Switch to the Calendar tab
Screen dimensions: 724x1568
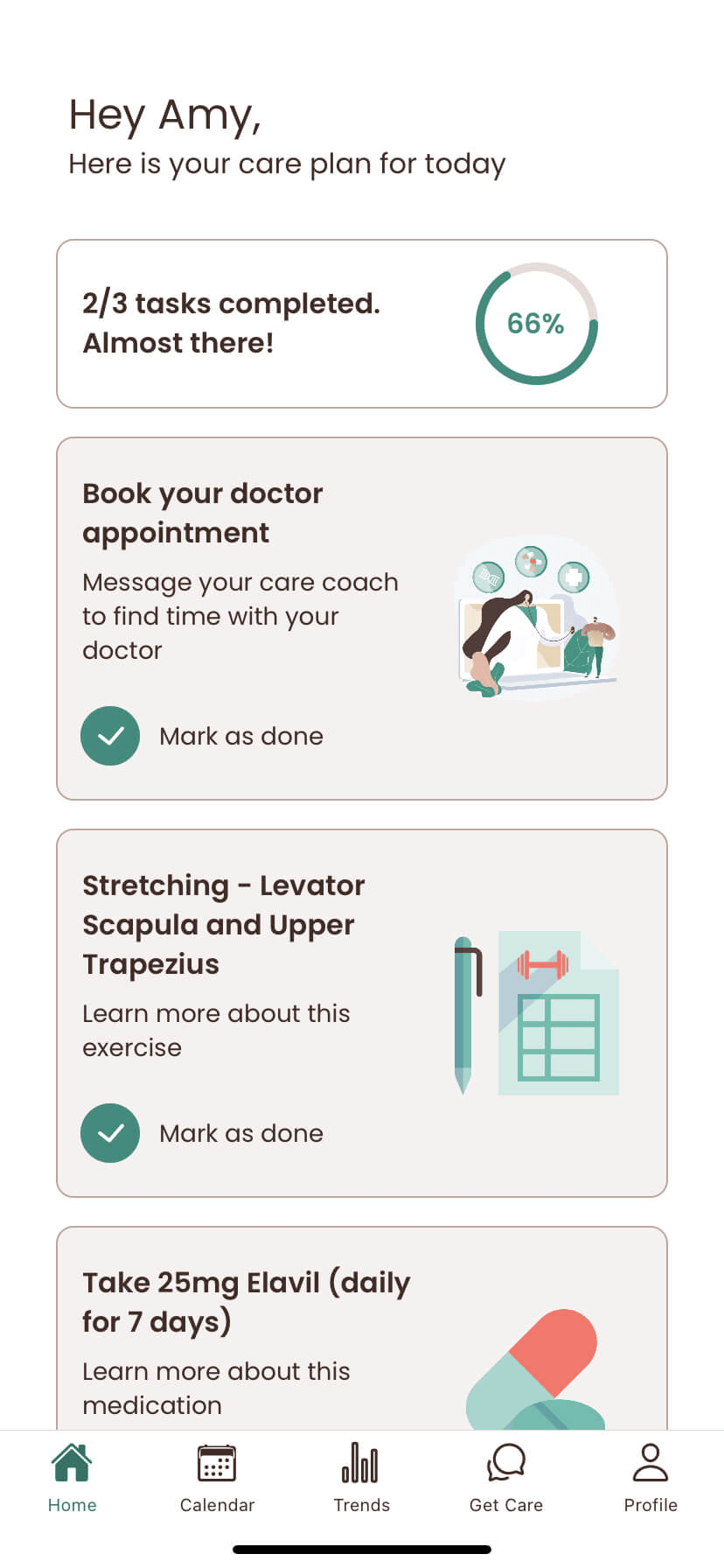coord(217,1478)
